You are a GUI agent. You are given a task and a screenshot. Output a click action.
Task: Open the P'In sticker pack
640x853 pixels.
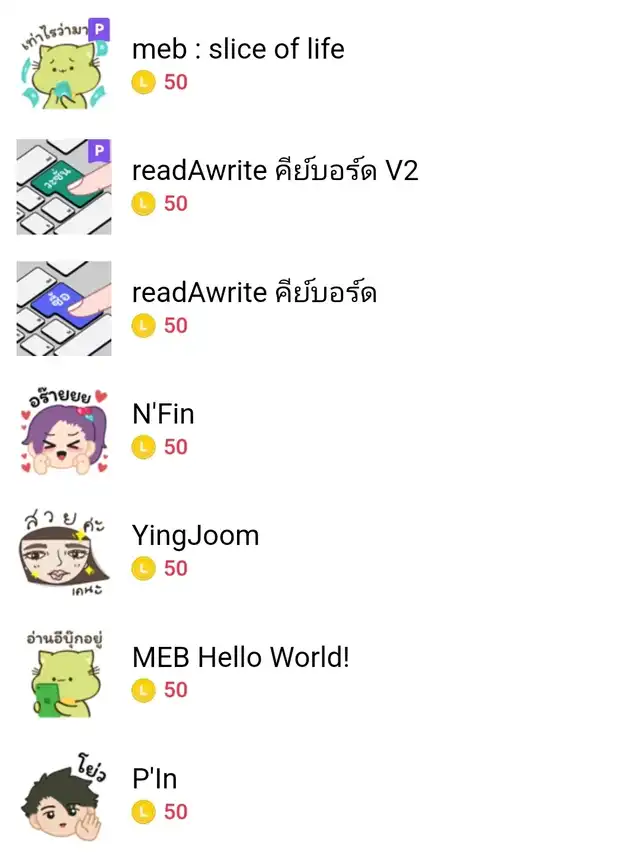155,779
